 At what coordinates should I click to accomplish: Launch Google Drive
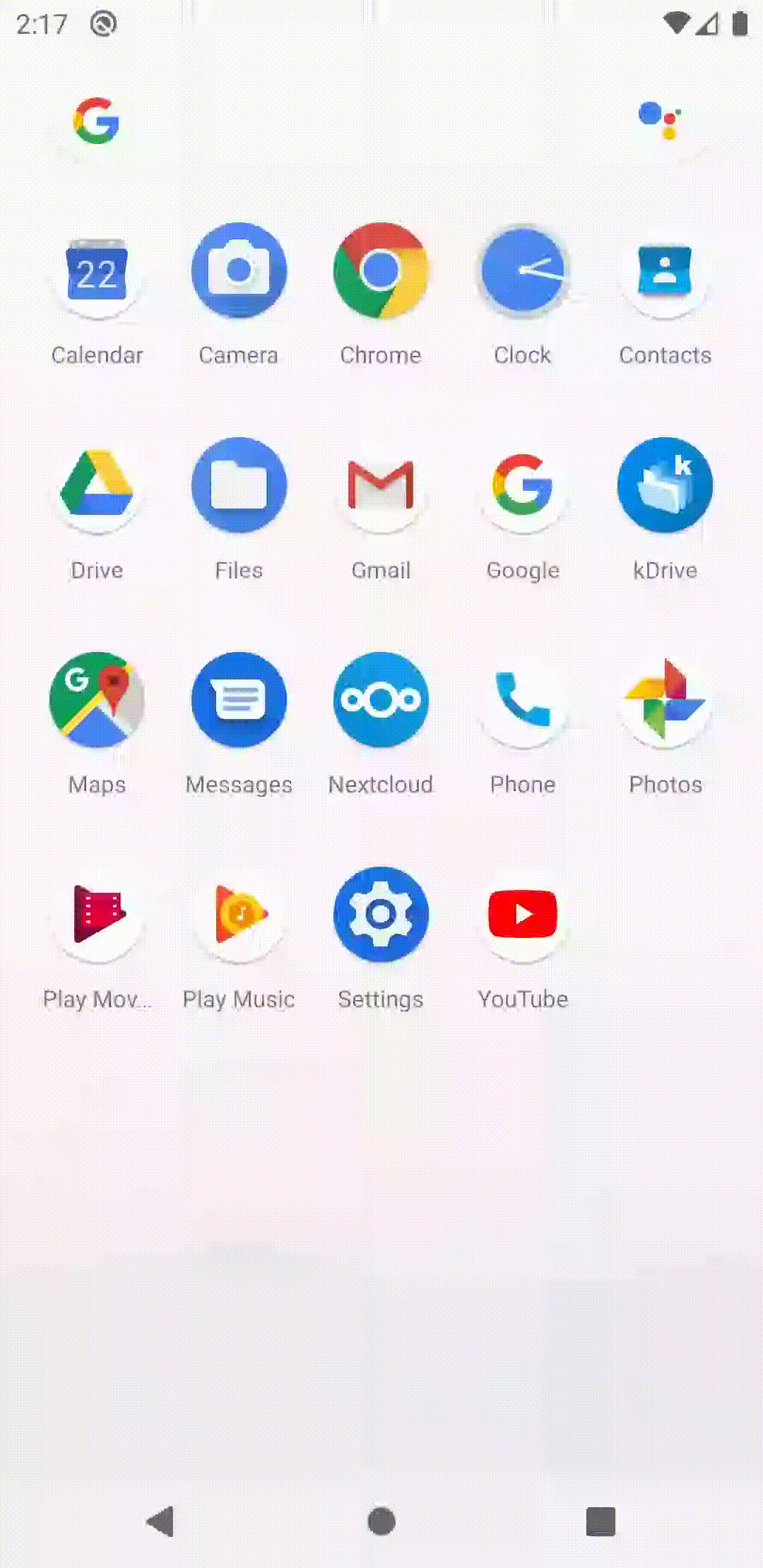(97, 486)
